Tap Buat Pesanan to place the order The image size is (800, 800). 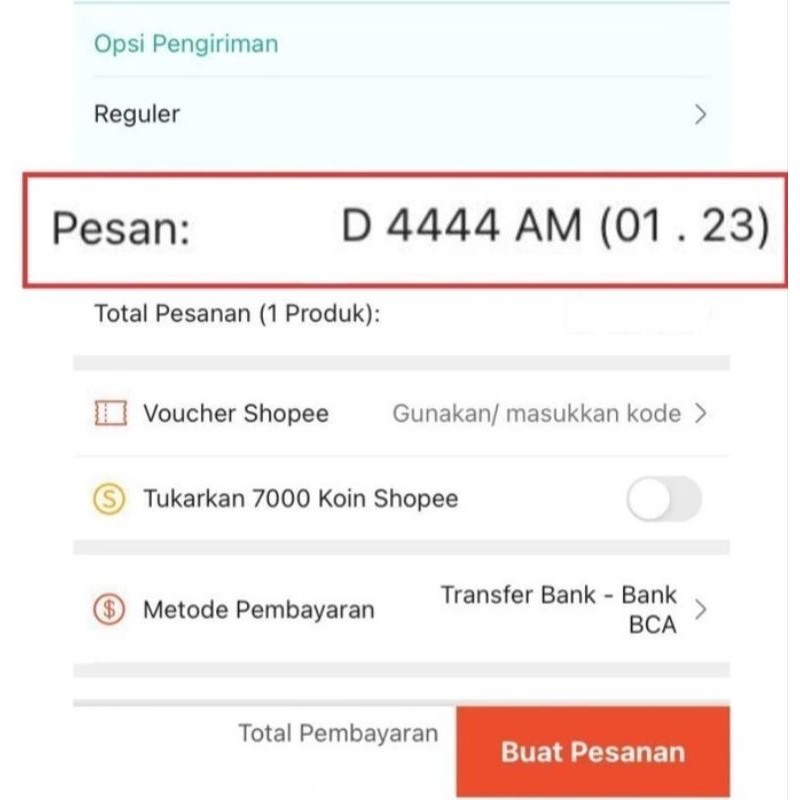(593, 751)
